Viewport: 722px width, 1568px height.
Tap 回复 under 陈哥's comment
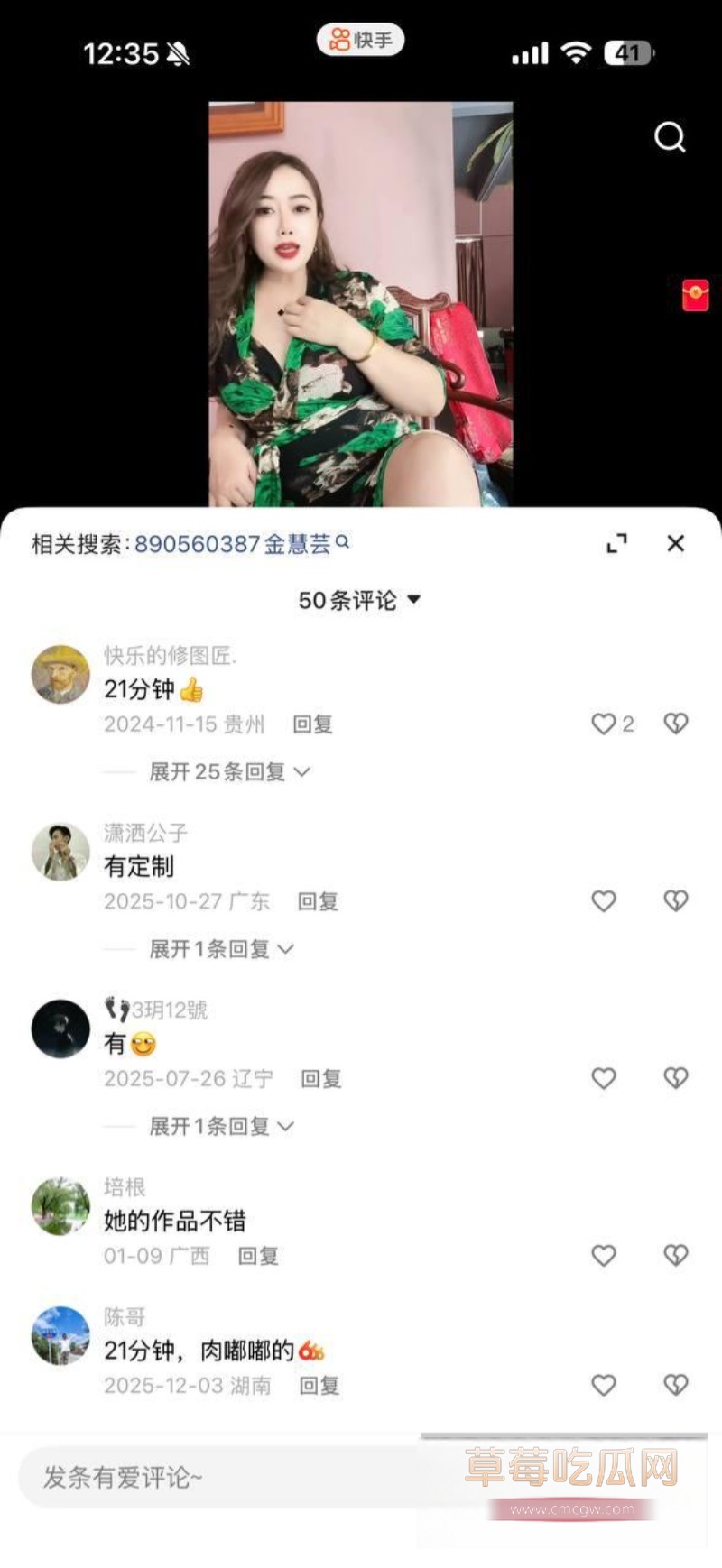click(x=318, y=1387)
